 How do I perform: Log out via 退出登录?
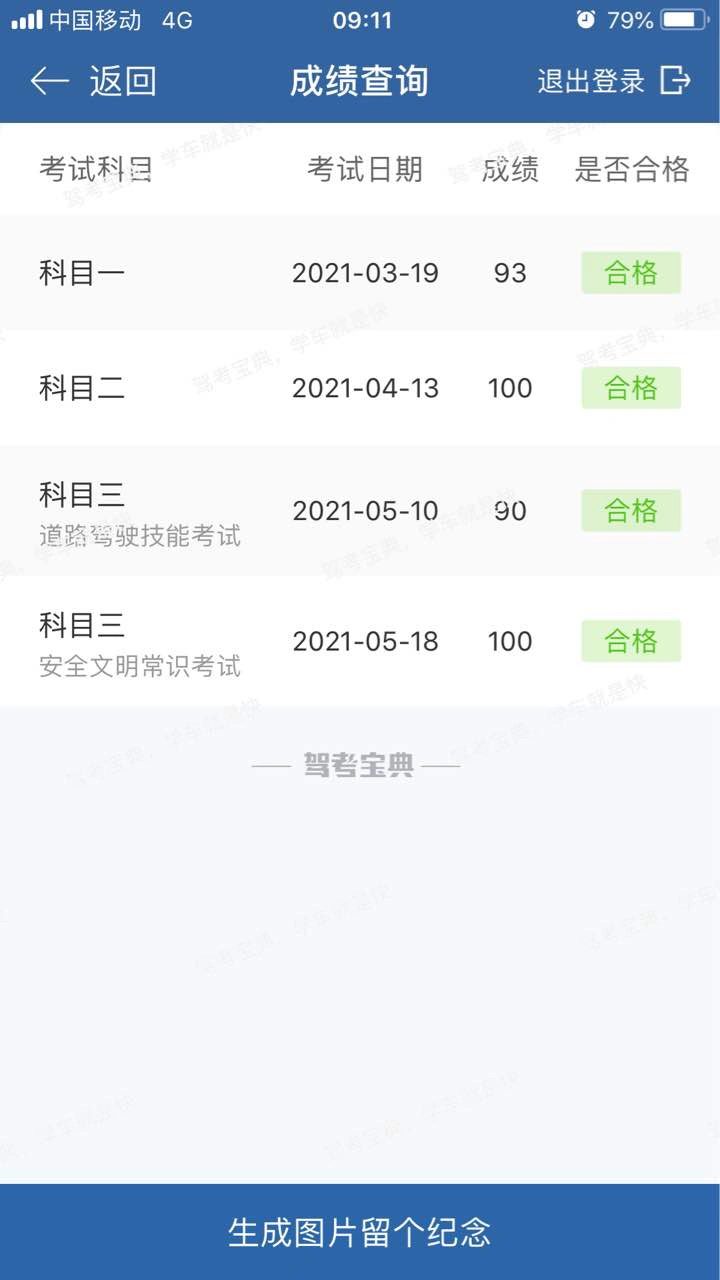pos(614,81)
